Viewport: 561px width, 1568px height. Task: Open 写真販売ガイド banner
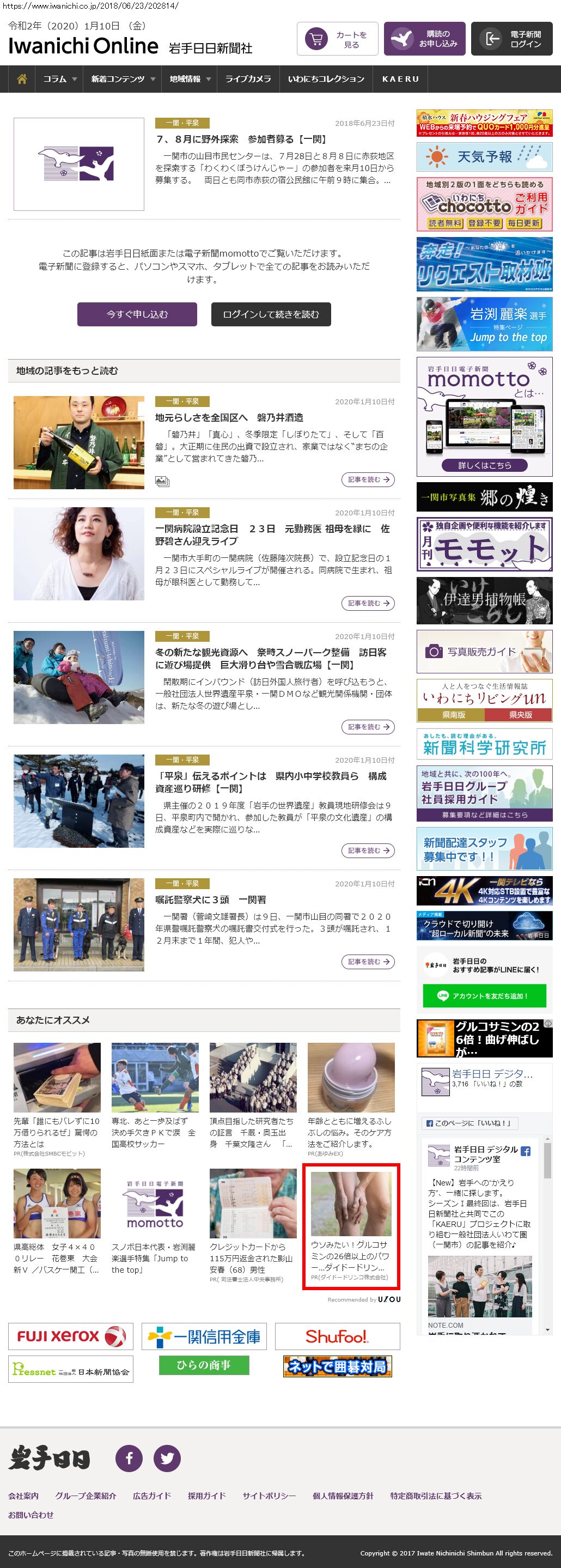click(x=484, y=651)
